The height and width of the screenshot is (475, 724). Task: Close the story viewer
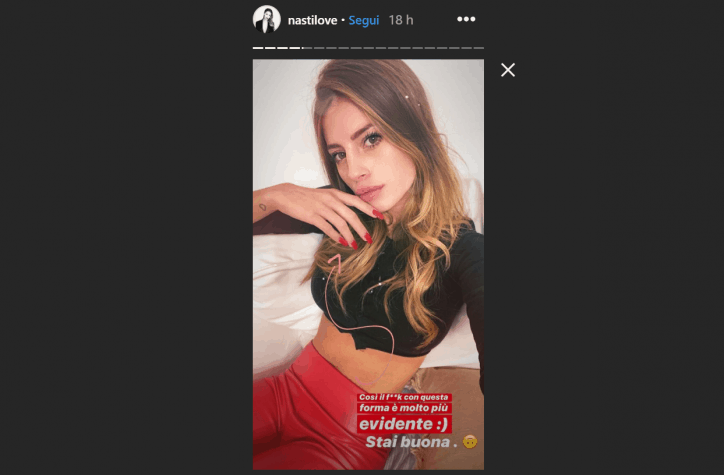[508, 70]
